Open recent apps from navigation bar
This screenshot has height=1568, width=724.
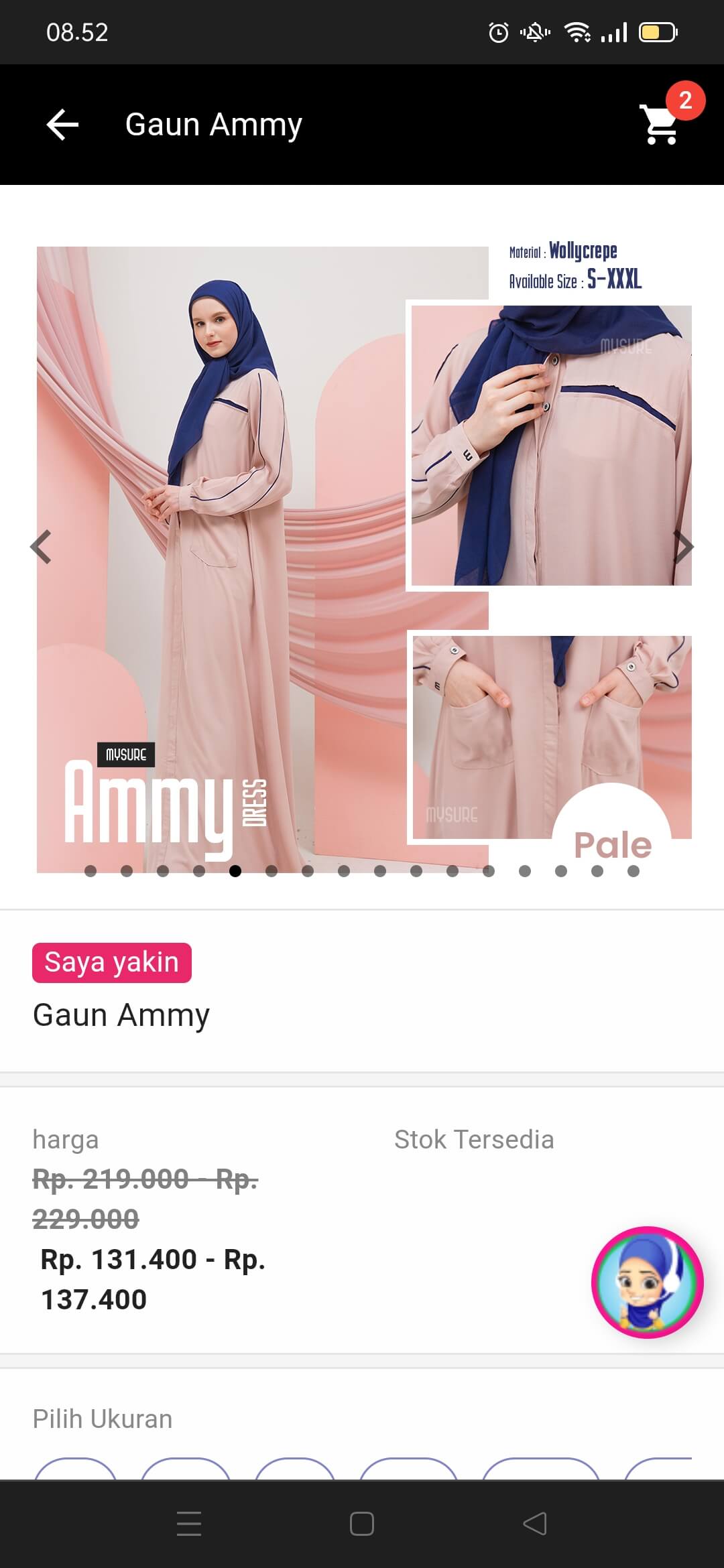[x=189, y=1524]
